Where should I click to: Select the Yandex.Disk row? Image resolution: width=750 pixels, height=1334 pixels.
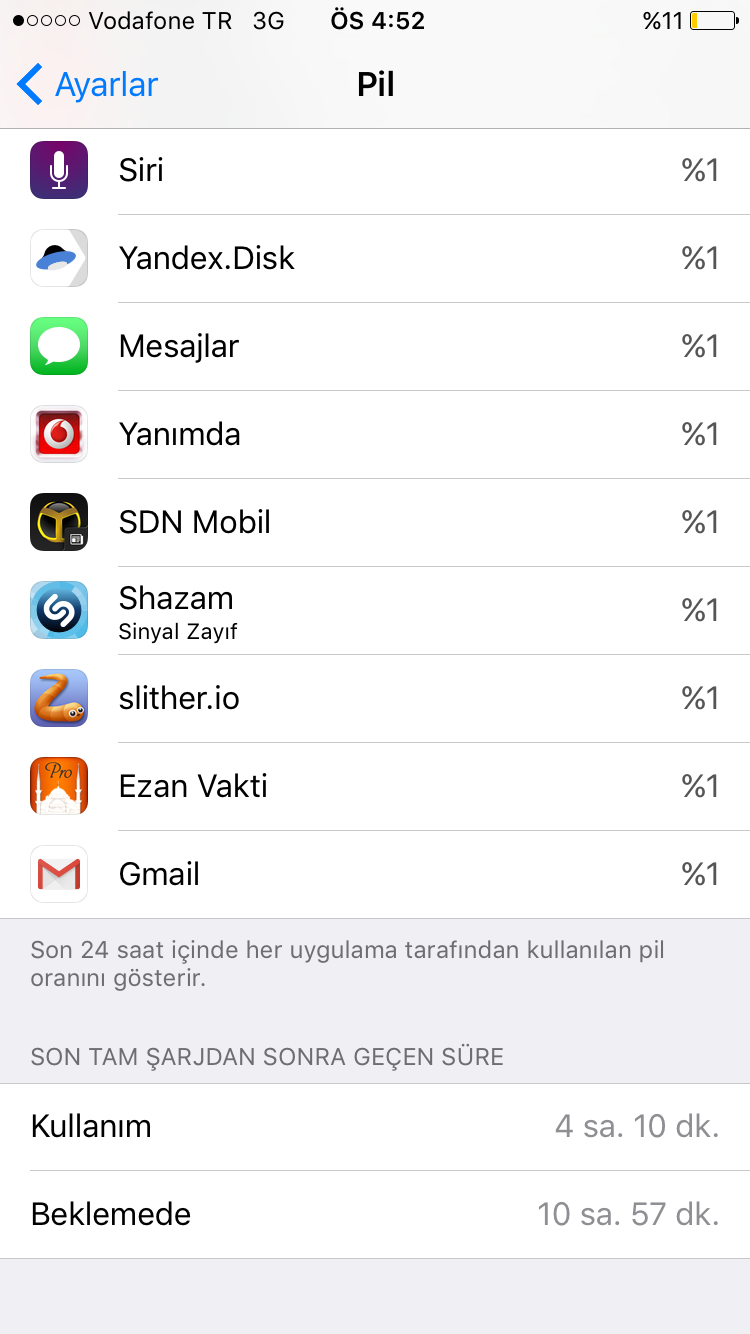pyautogui.click(x=375, y=259)
